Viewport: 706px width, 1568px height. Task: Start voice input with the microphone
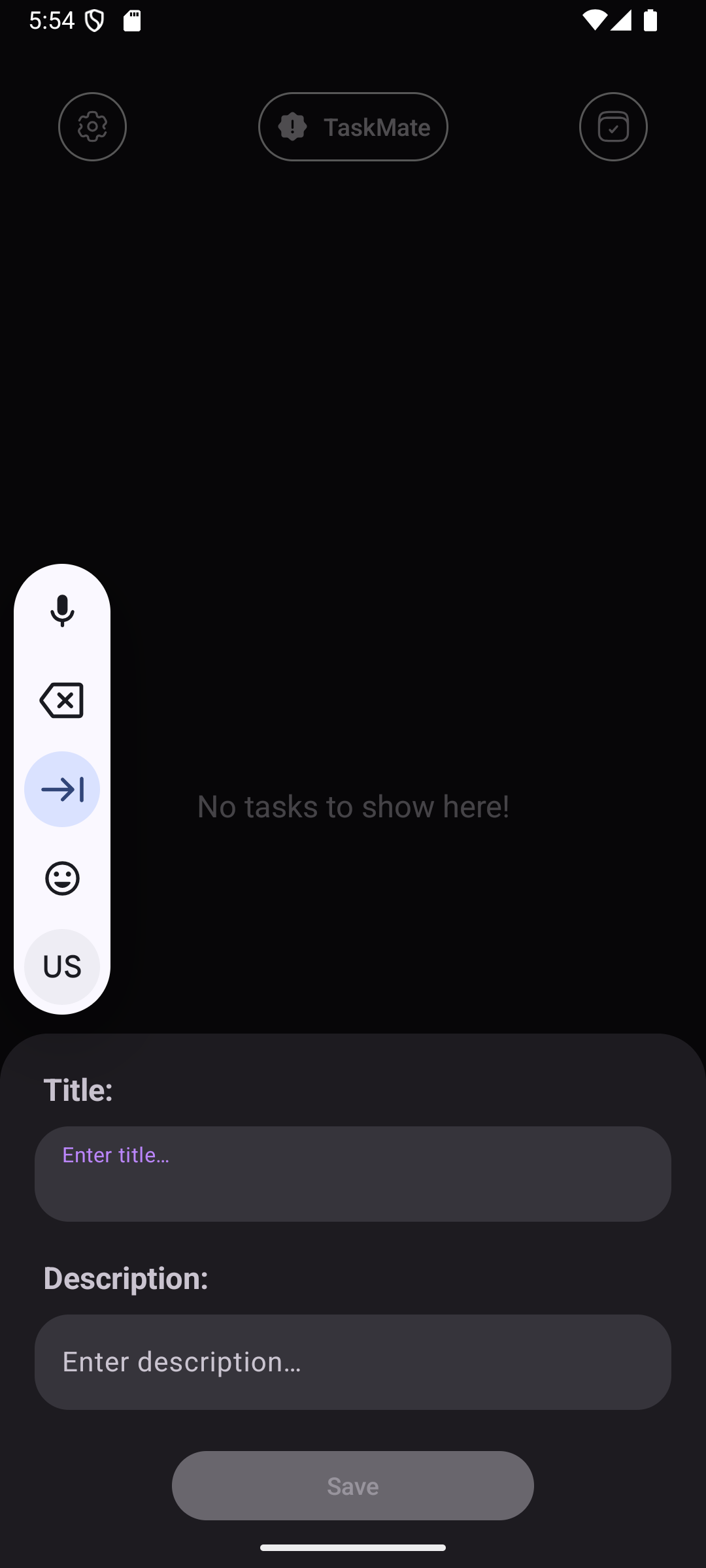click(62, 612)
